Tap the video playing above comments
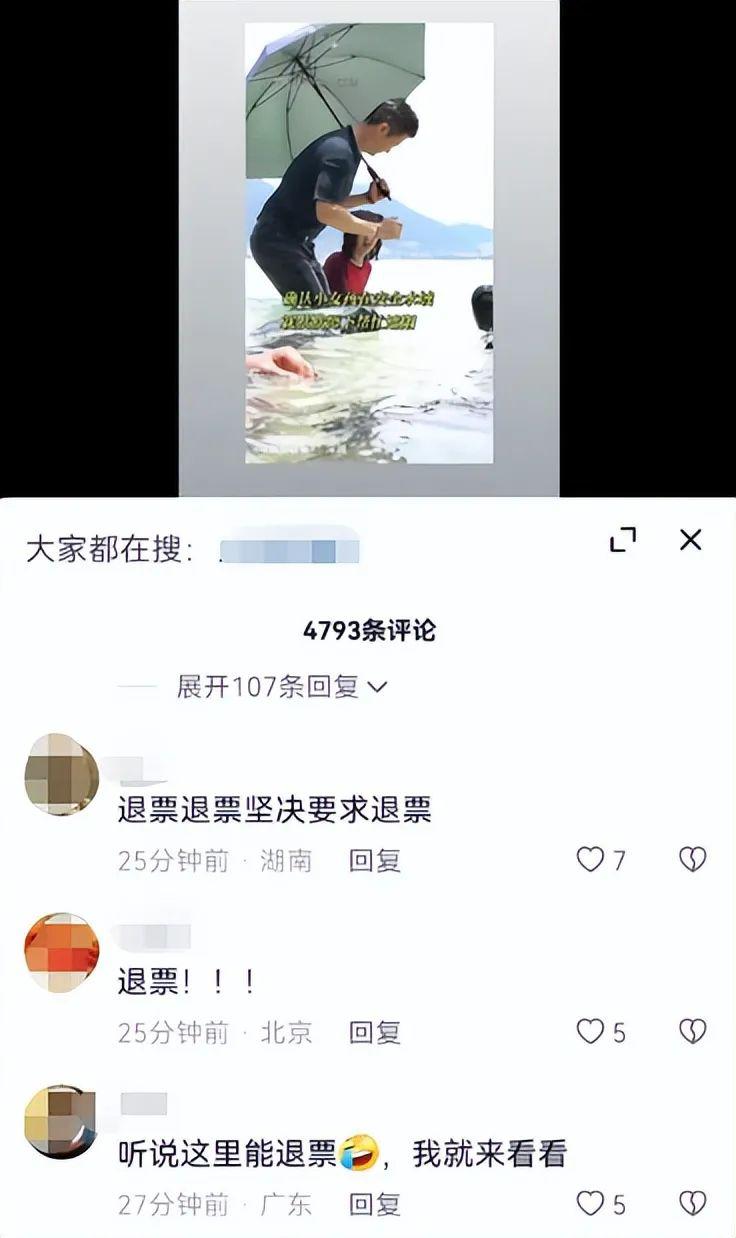 click(x=369, y=243)
